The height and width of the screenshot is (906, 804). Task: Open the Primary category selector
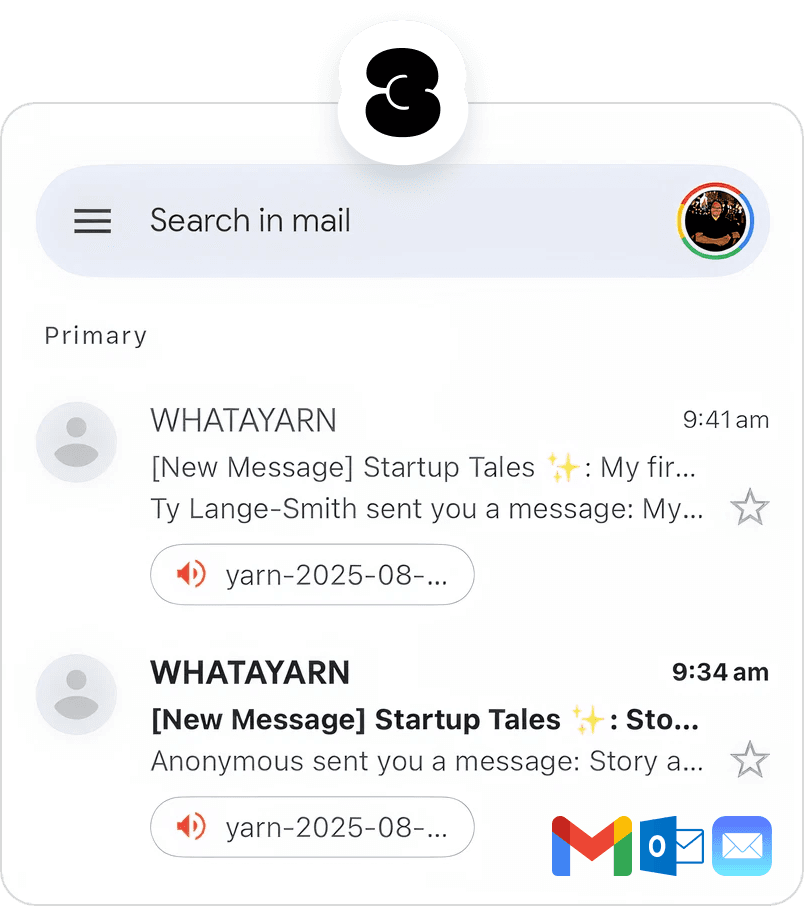point(94,336)
